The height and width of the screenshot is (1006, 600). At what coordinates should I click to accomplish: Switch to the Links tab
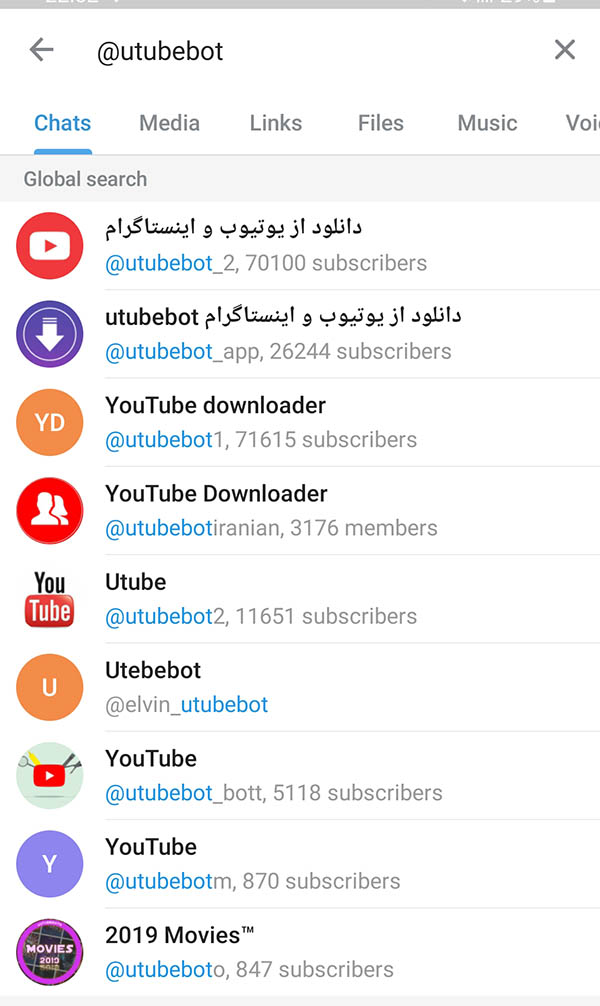276,123
